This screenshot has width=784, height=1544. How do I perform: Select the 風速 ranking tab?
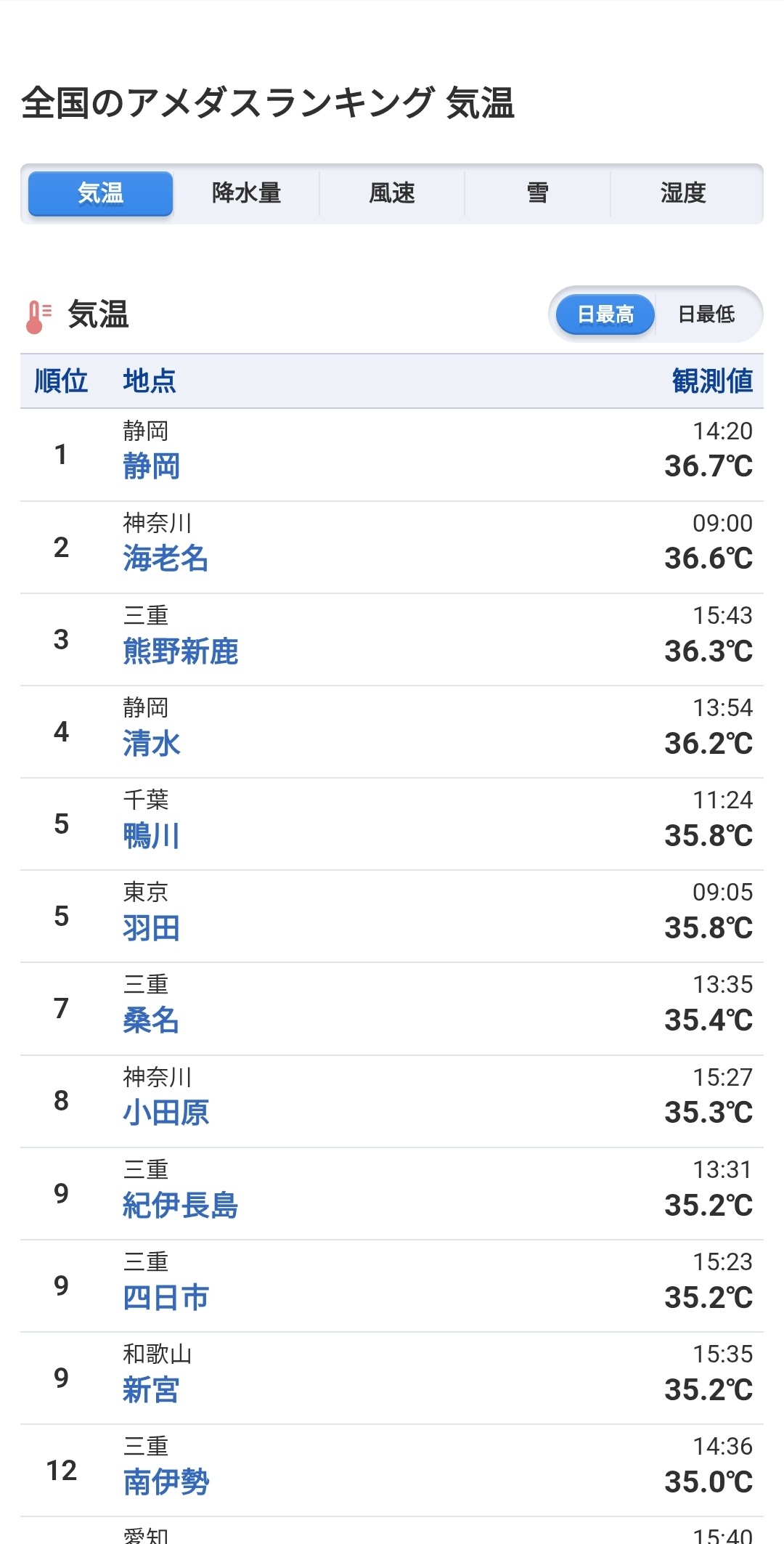(392, 193)
